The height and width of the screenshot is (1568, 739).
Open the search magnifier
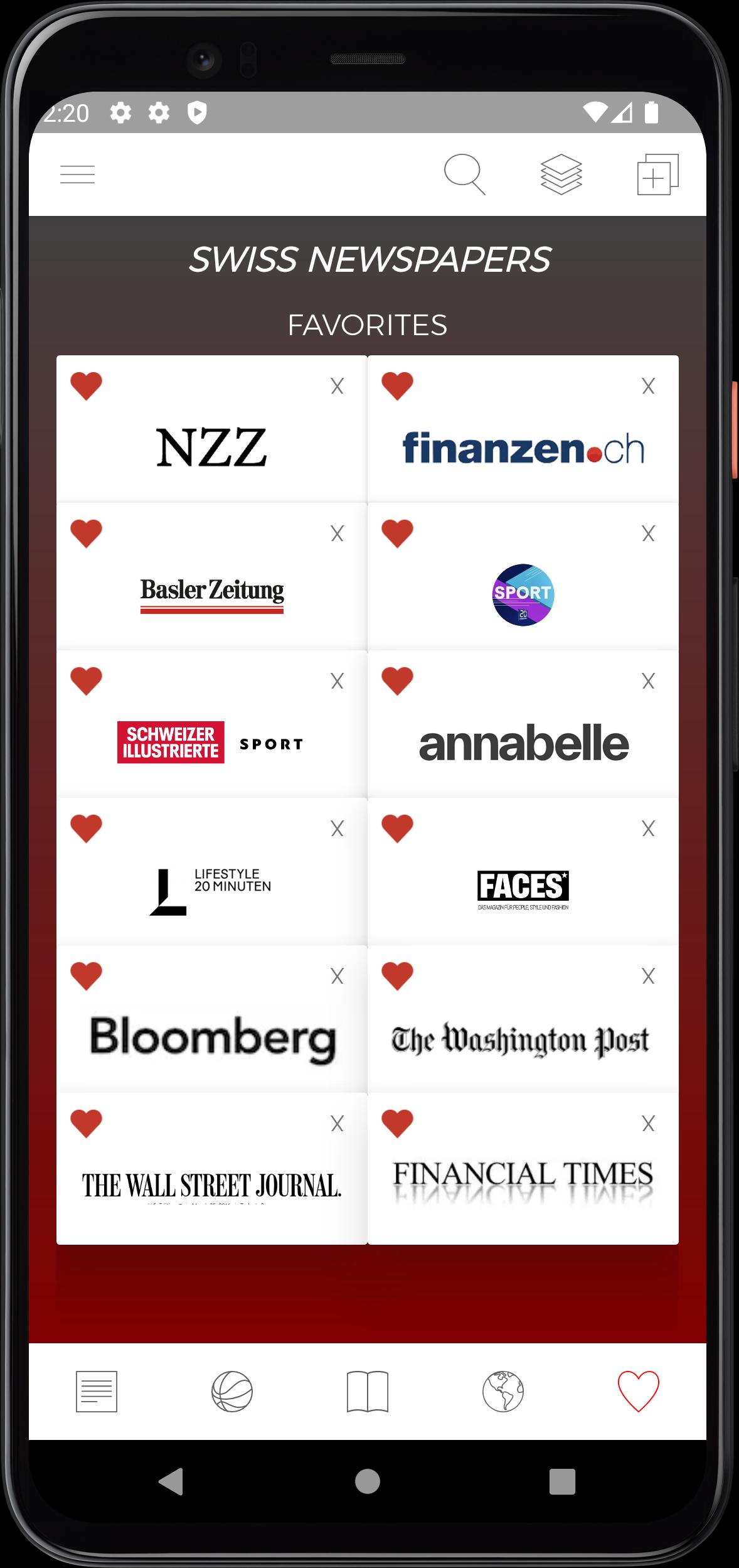point(464,175)
